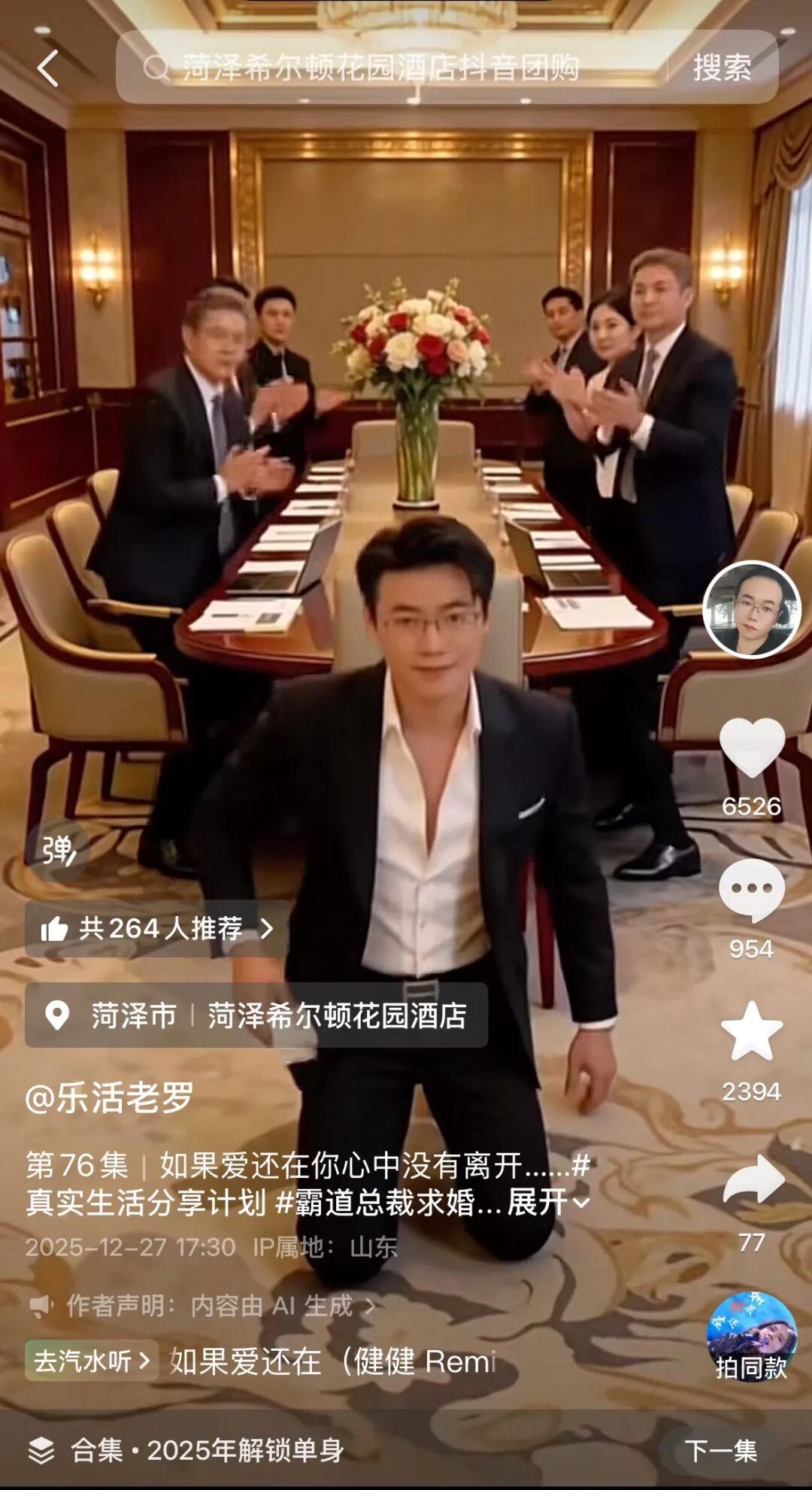The height and width of the screenshot is (1490, 812).
Task: Tap 去汽水听 to listen in music app
Action: [91, 1361]
